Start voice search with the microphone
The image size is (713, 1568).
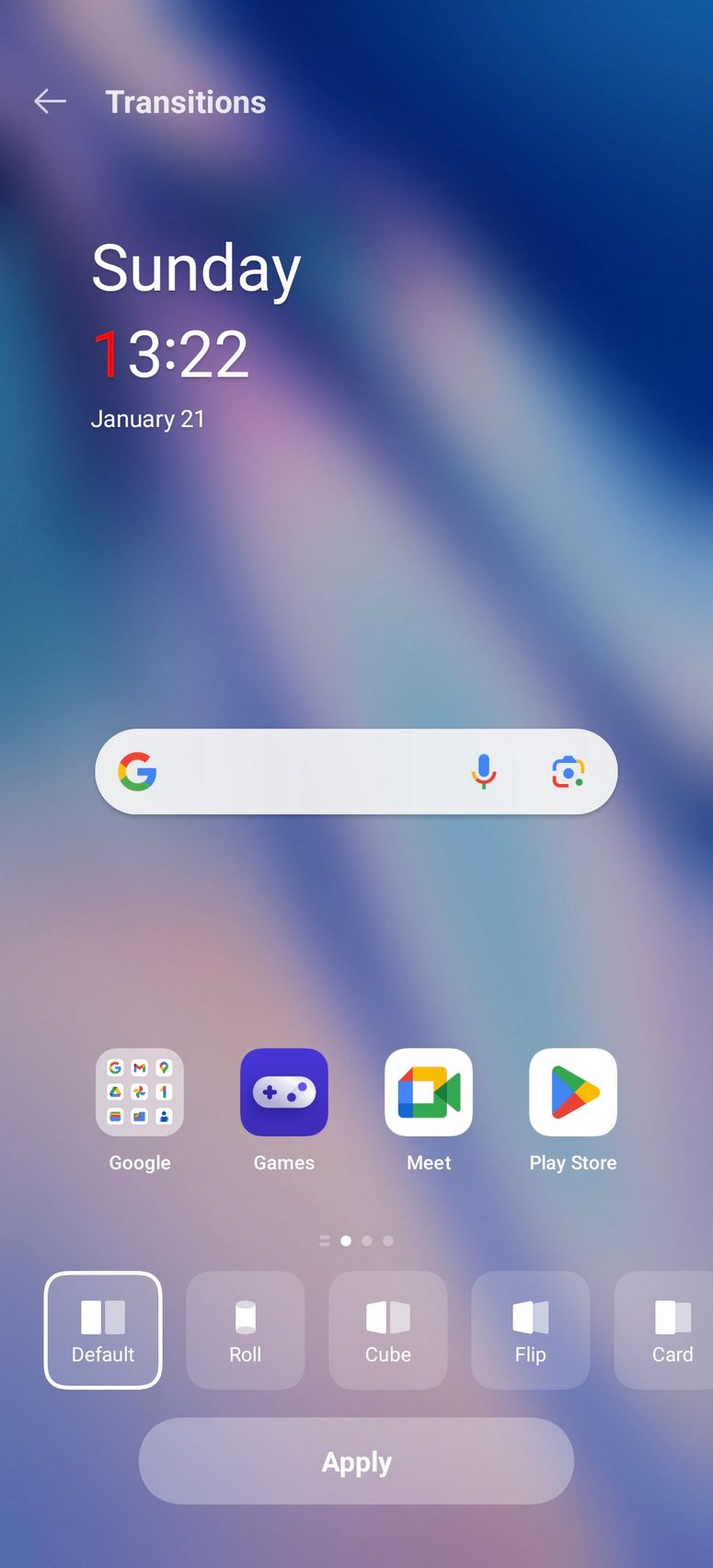(484, 771)
